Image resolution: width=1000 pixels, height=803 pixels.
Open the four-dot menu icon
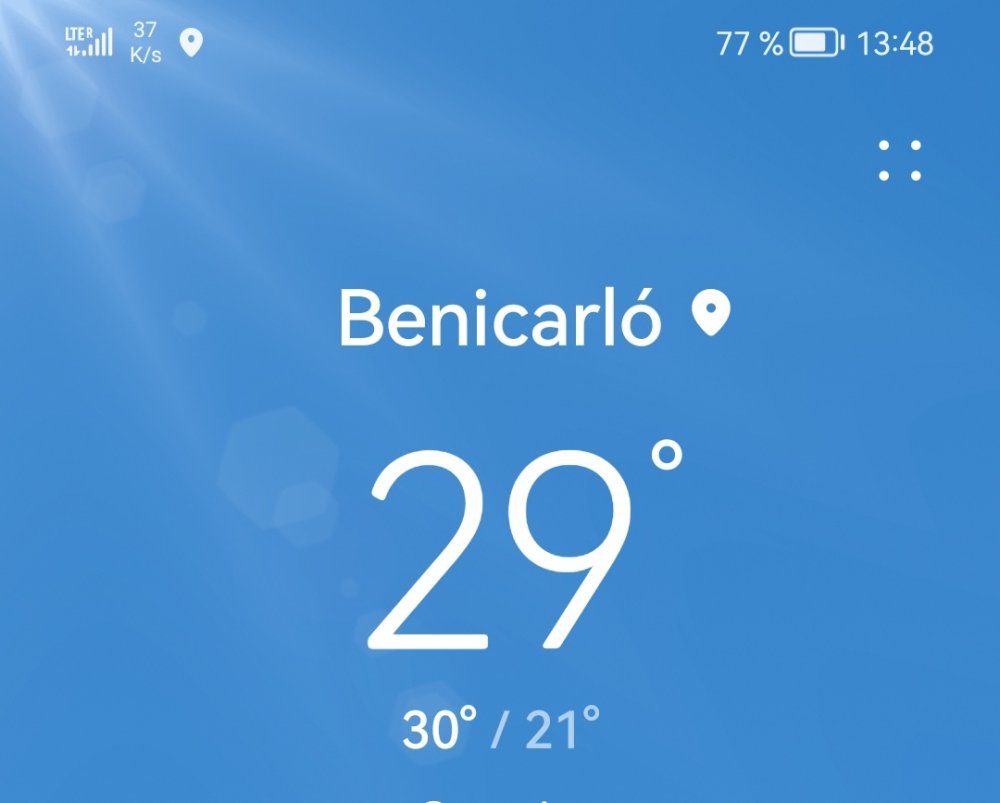point(899,161)
